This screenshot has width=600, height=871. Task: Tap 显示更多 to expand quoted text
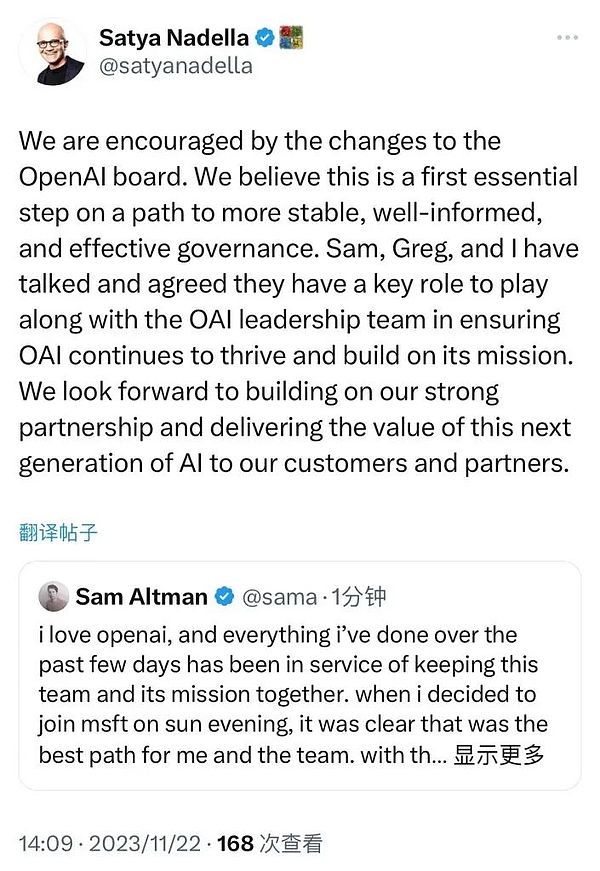point(499,754)
